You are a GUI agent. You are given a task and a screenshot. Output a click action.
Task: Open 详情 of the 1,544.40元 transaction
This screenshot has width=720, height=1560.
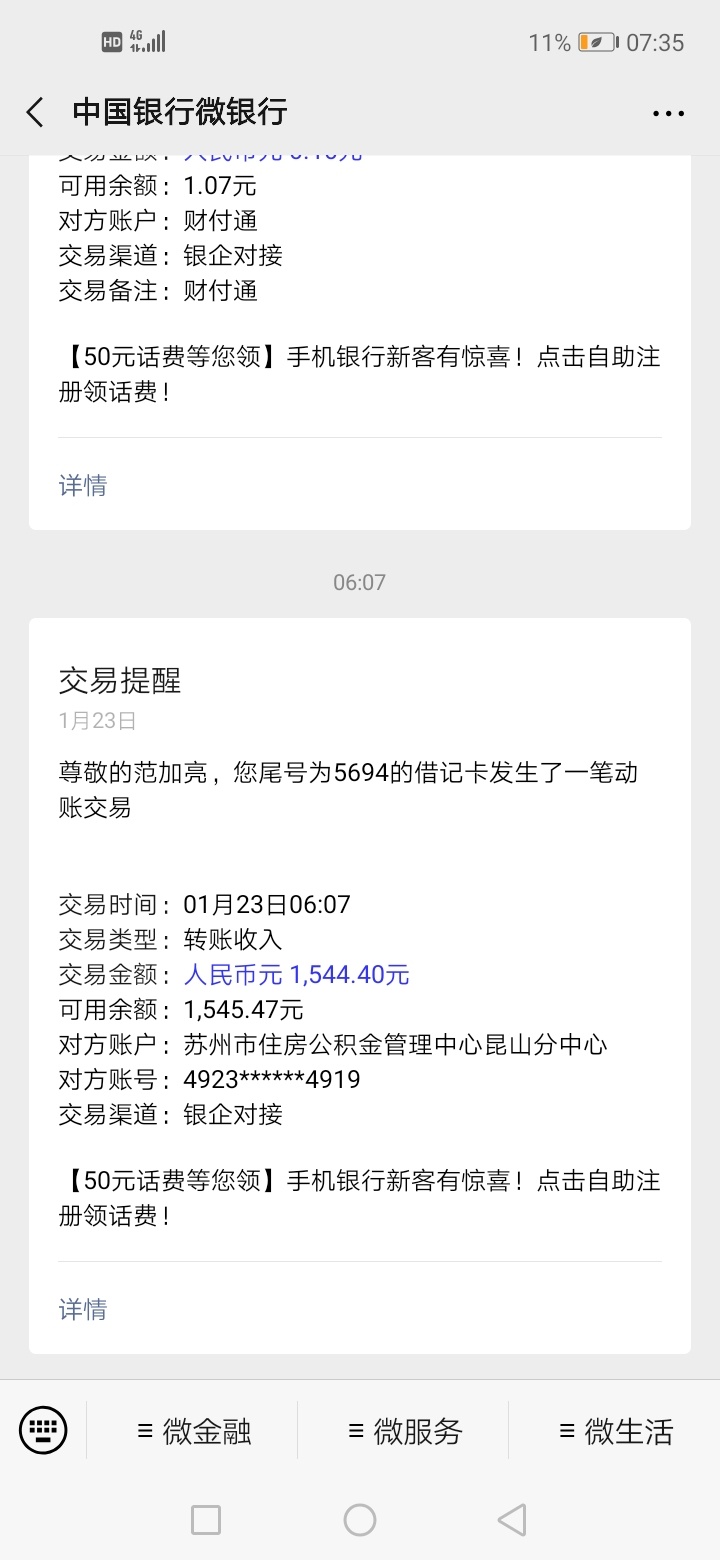pos(83,1309)
